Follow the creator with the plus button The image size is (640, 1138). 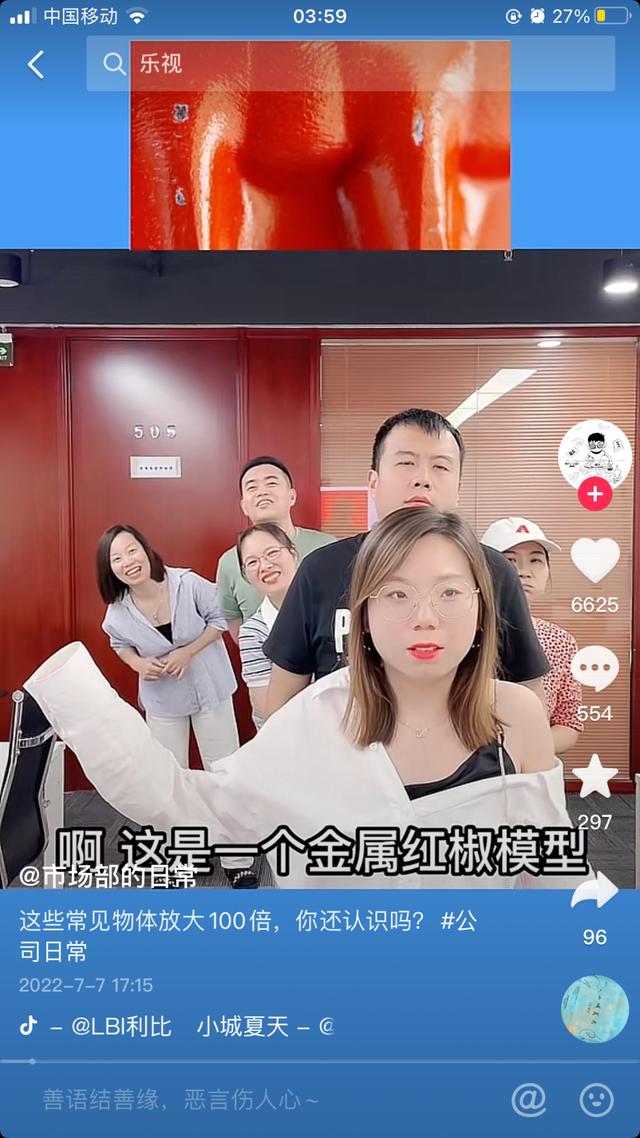[x=594, y=494]
